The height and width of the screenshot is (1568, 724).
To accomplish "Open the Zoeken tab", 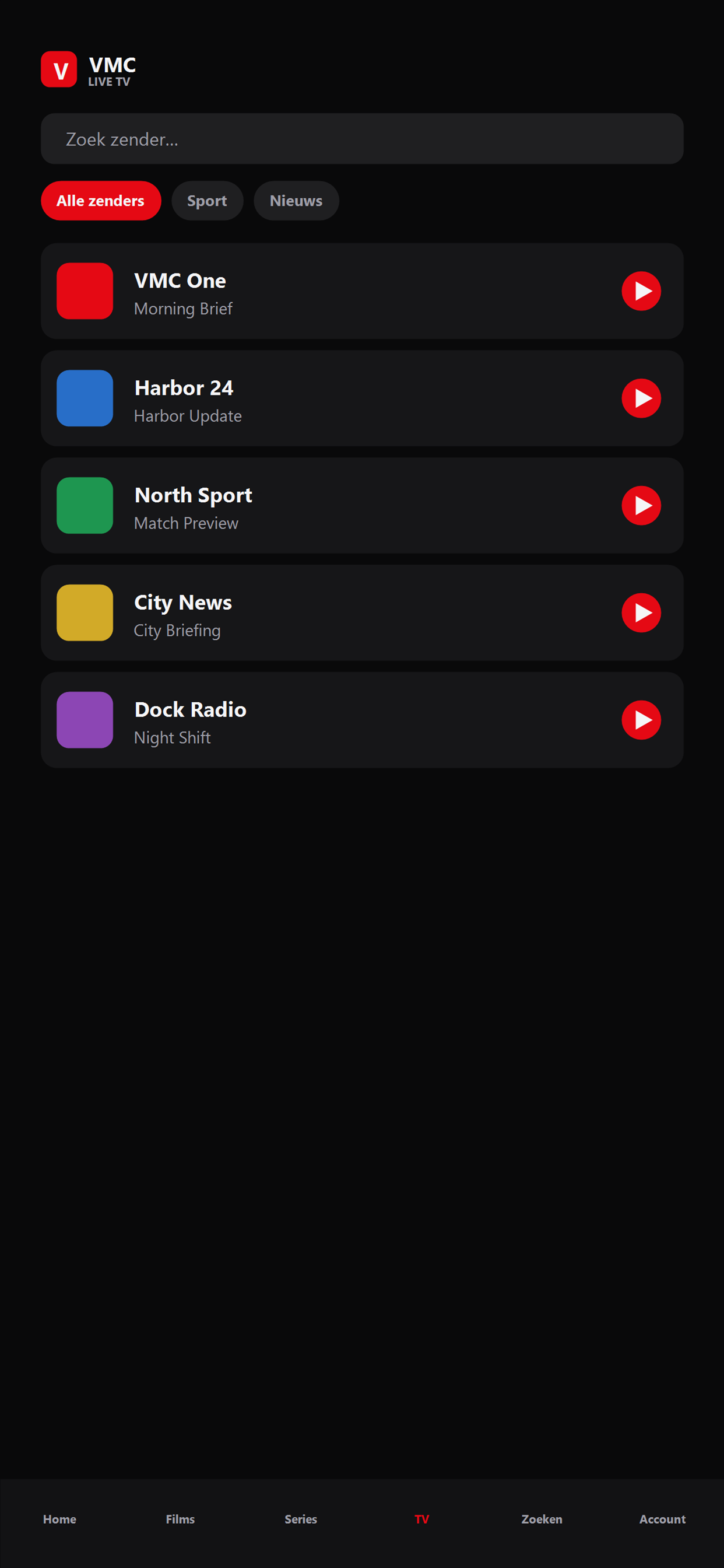I will (542, 1518).
